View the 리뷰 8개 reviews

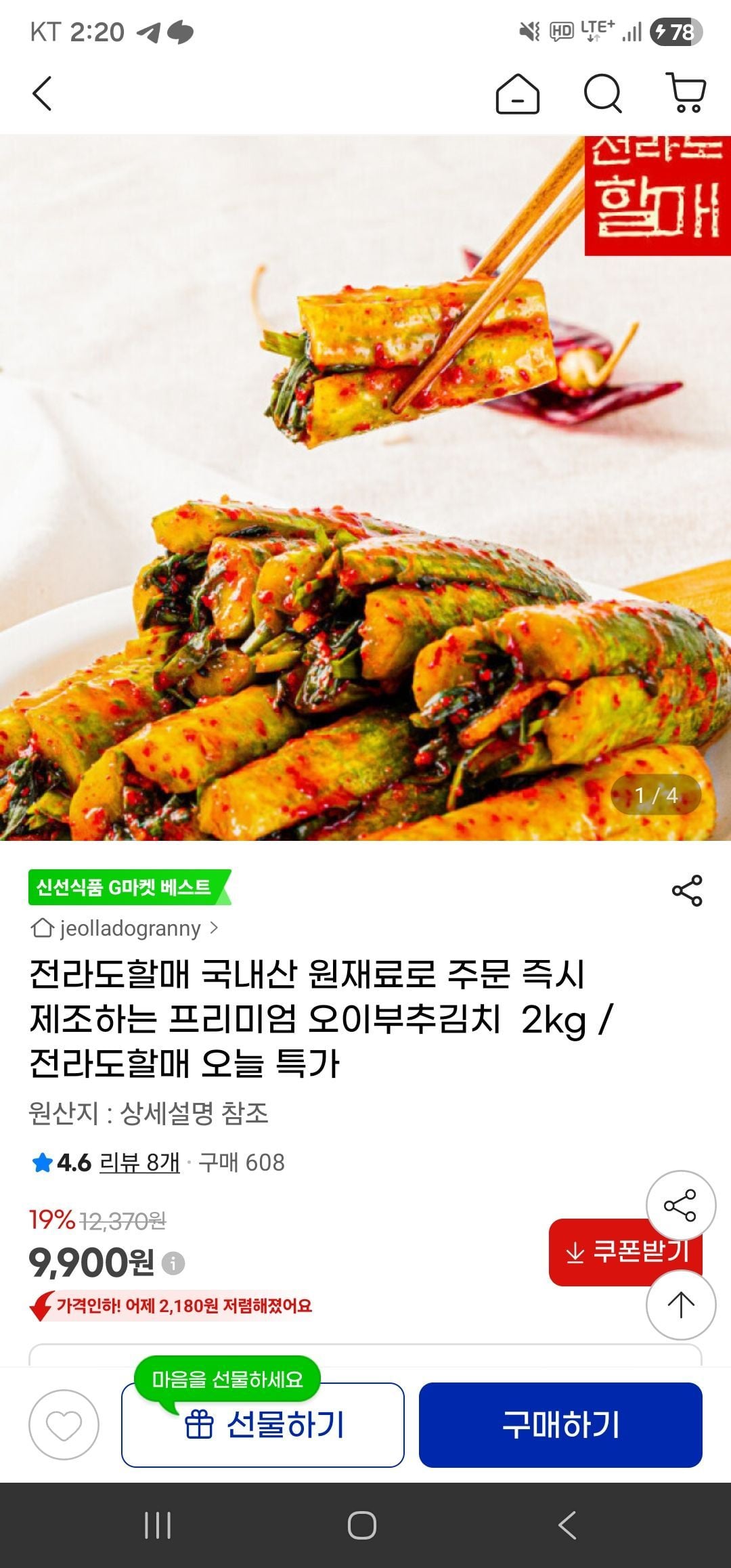pyautogui.click(x=139, y=1162)
